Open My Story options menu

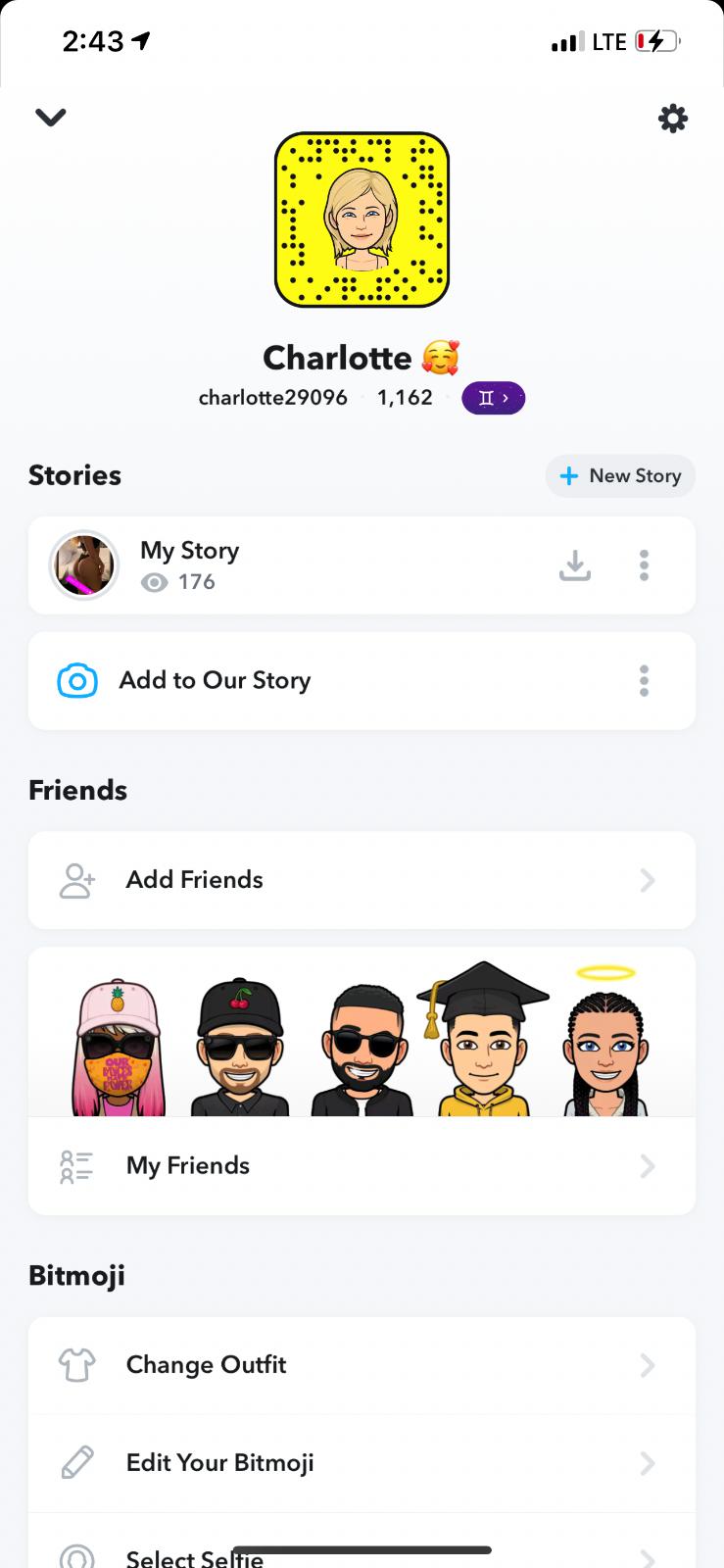[644, 565]
